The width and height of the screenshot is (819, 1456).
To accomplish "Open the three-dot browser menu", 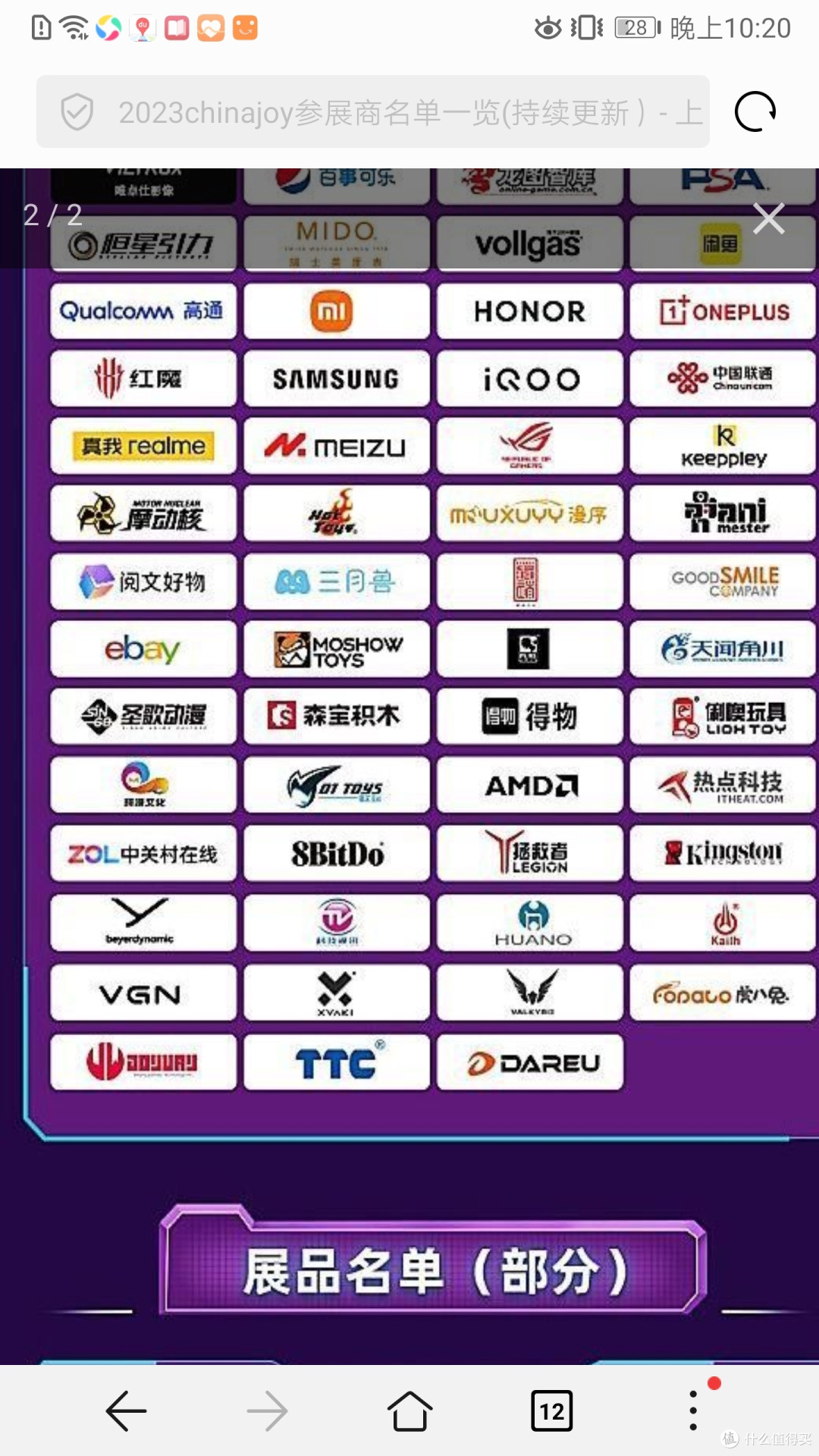I will 693,1410.
